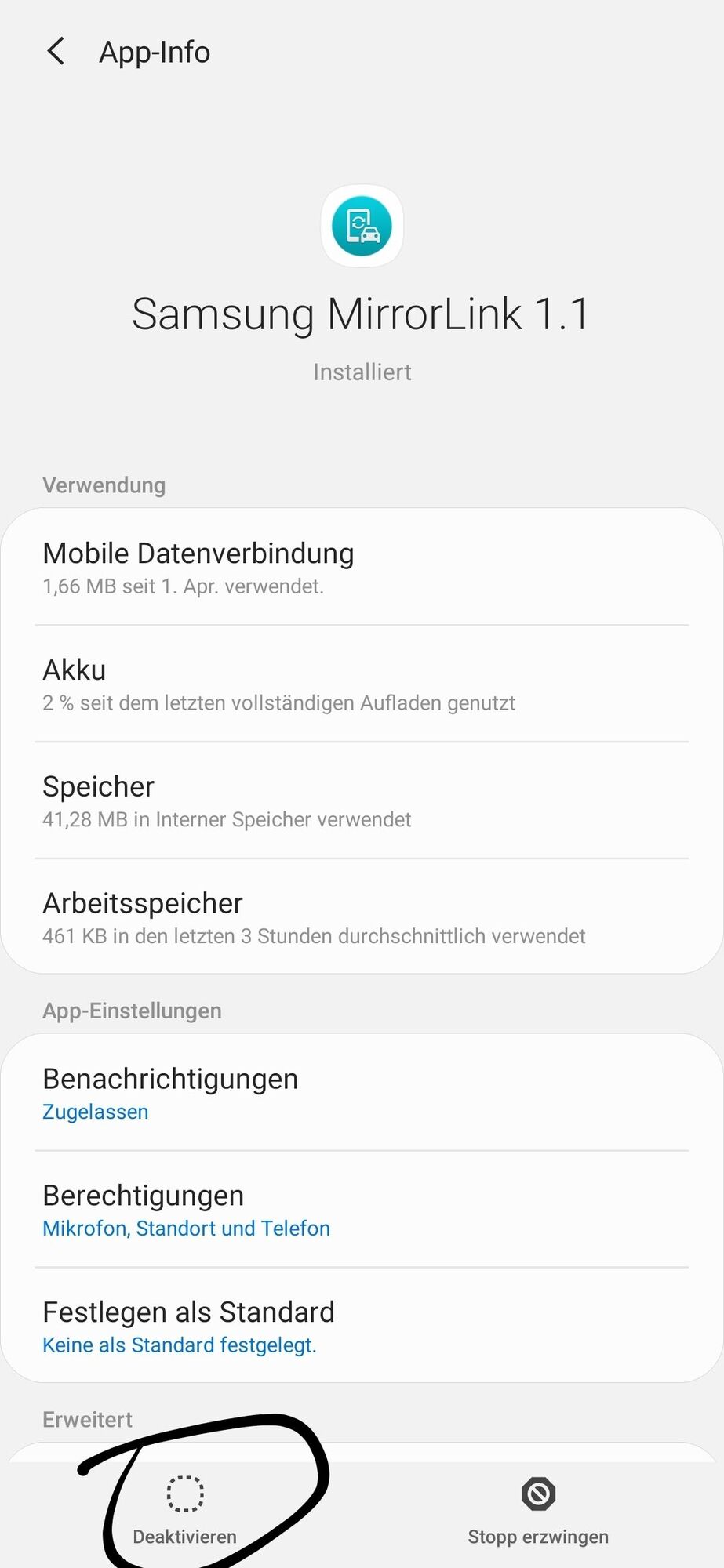Tap the Deaktivieren button
This screenshot has height=1568, width=724.
tap(185, 1511)
